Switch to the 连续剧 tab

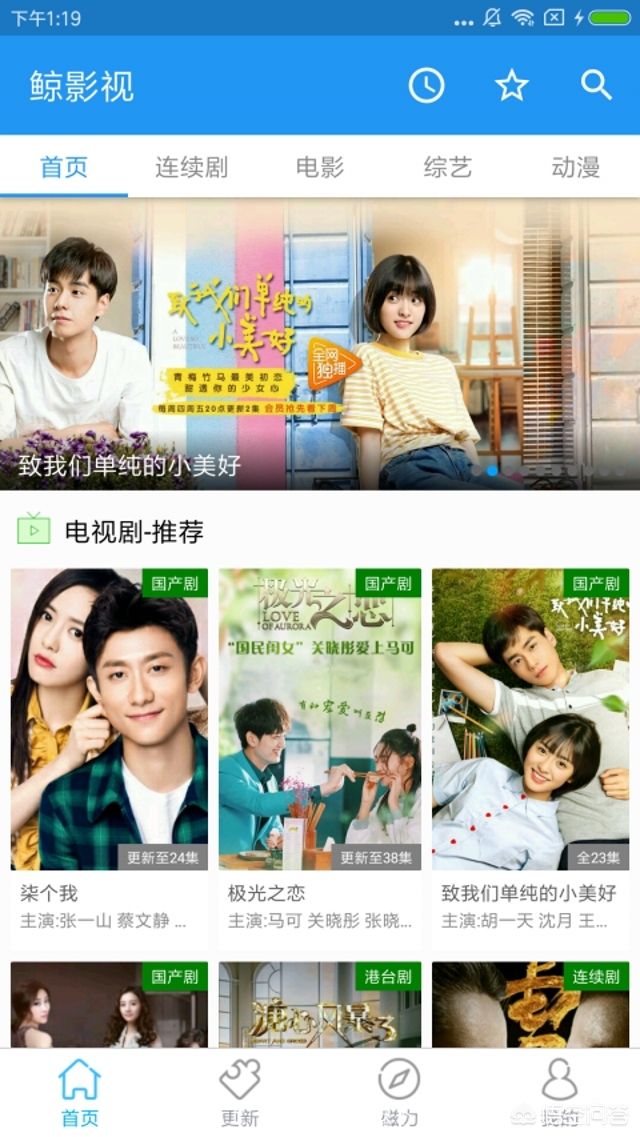pos(191,167)
